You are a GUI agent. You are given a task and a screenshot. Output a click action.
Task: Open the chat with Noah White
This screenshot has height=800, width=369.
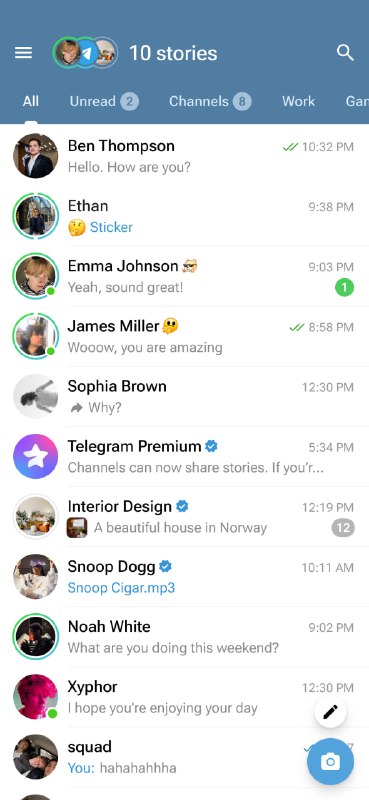coord(184,637)
